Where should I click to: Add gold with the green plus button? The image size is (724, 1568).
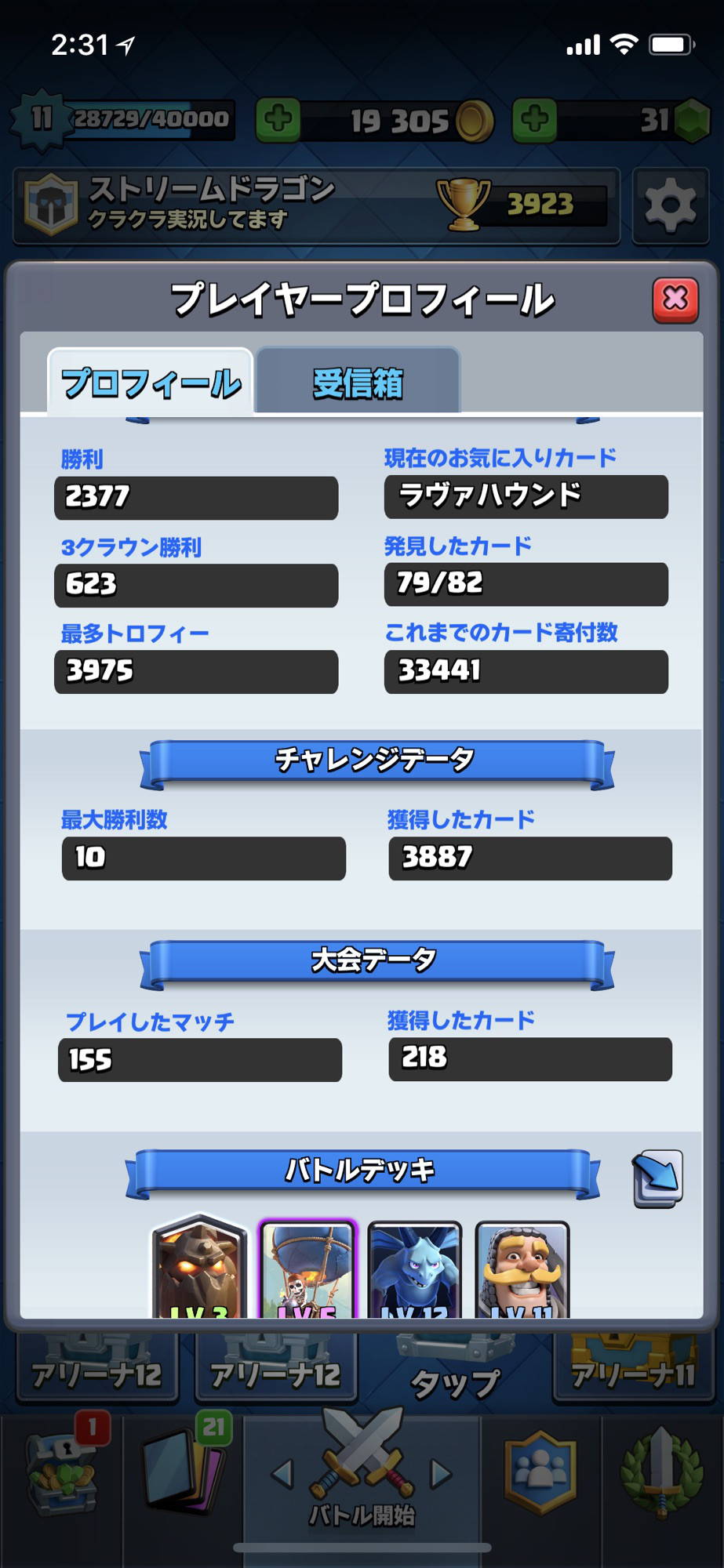(278, 120)
